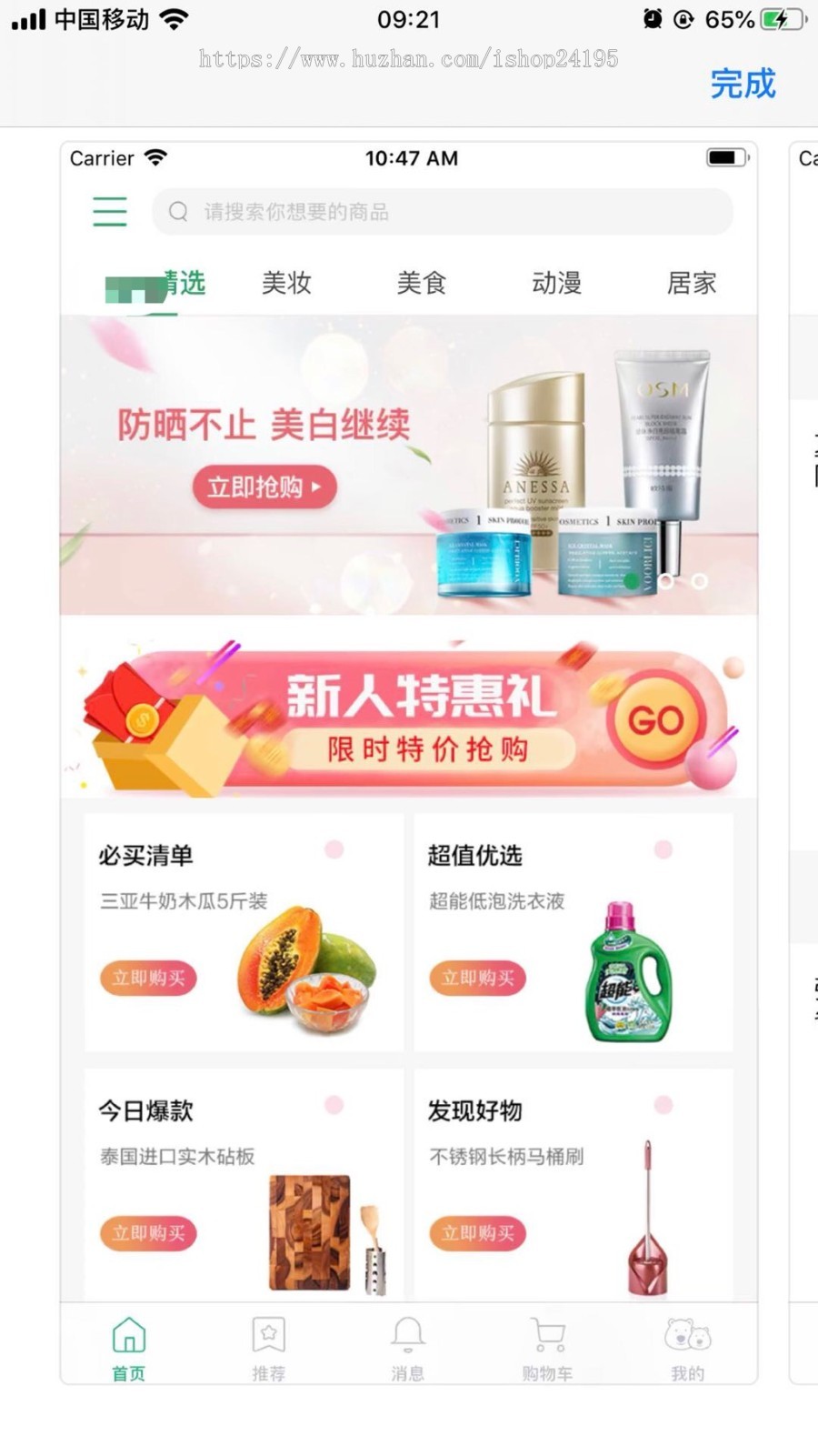Tap the GO icon on 新人特惠礼 banner
Viewport: 818px width, 1456px height.
pyautogui.click(x=658, y=718)
